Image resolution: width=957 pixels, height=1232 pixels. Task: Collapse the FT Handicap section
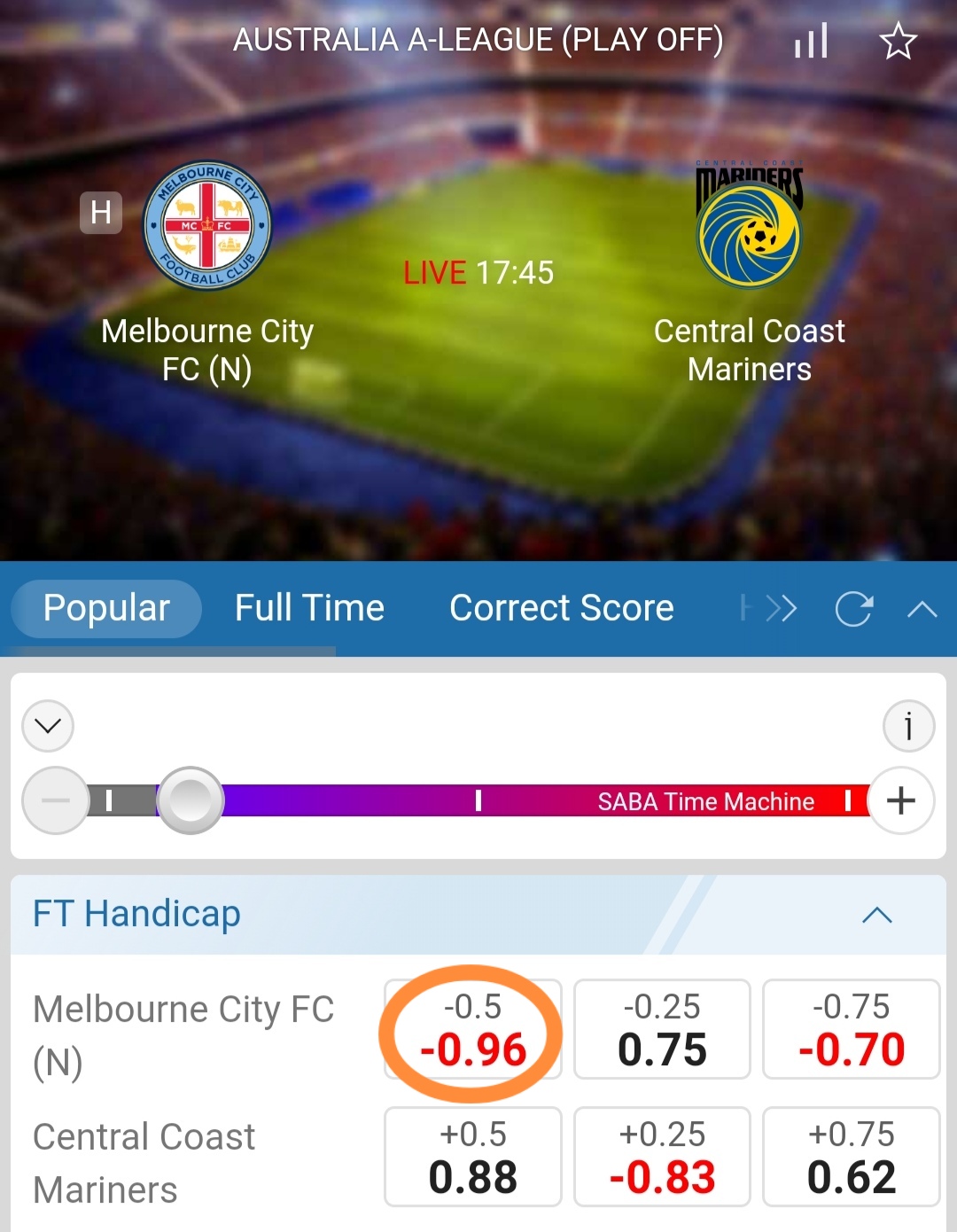click(876, 915)
